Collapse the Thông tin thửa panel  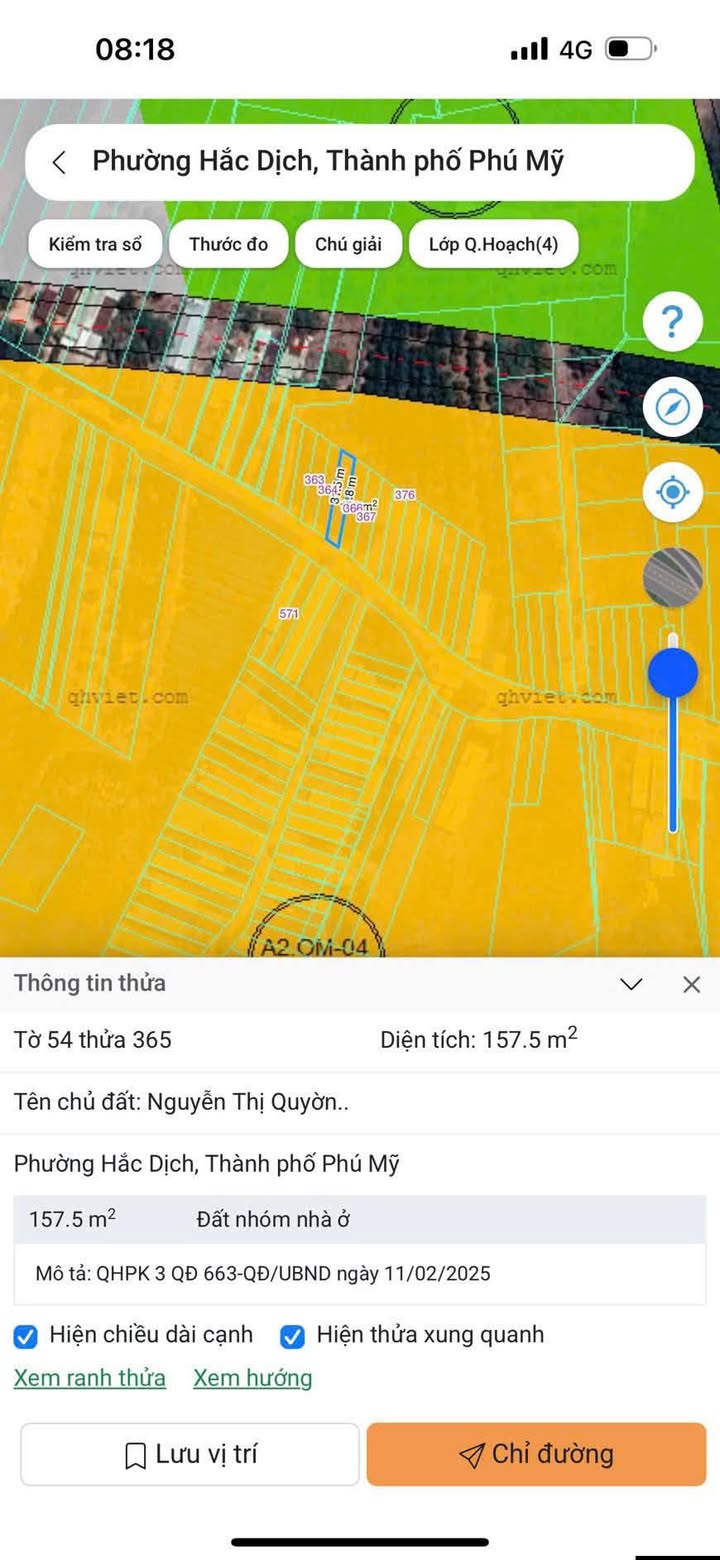[x=631, y=984]
